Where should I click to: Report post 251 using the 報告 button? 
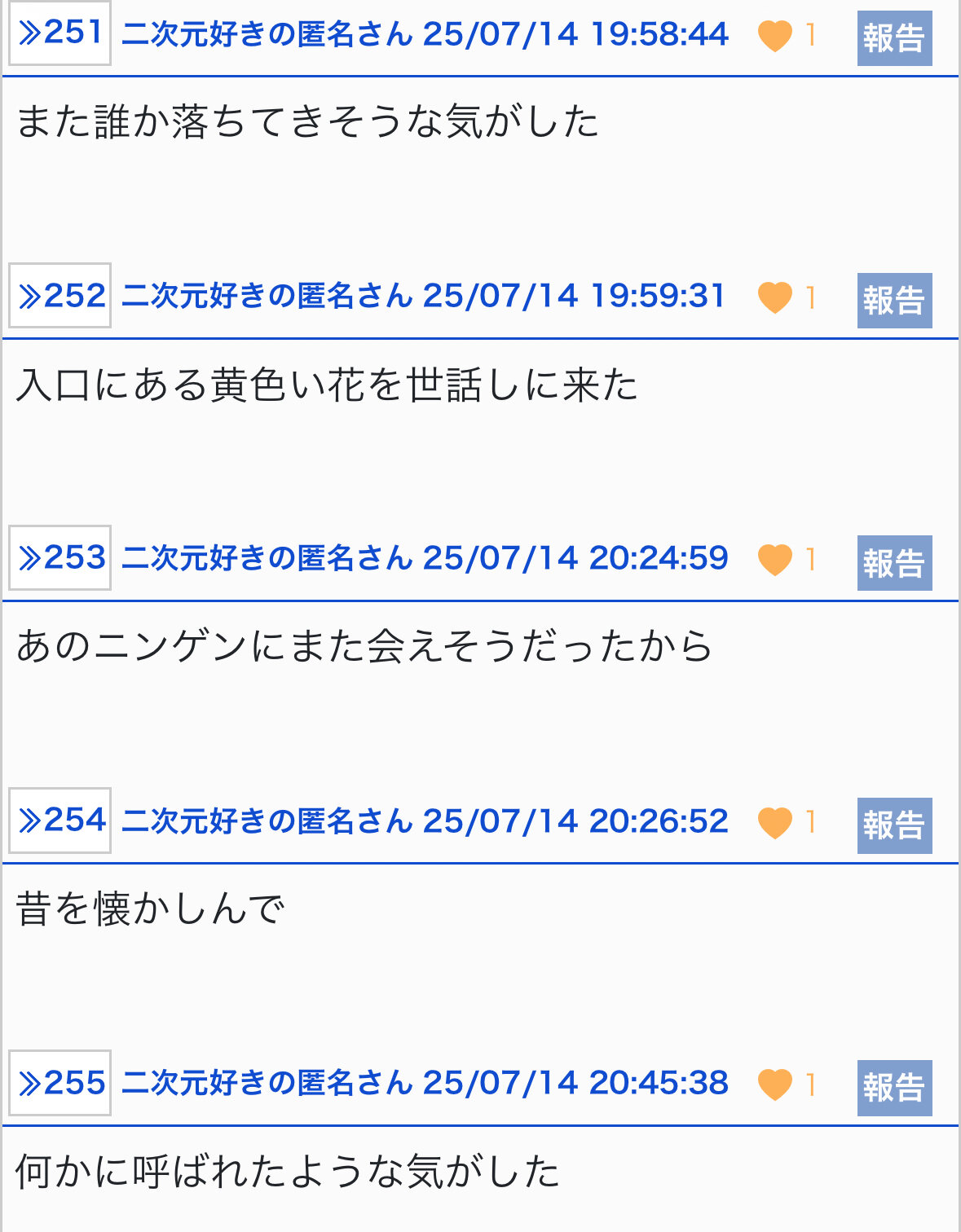point(894,38)
